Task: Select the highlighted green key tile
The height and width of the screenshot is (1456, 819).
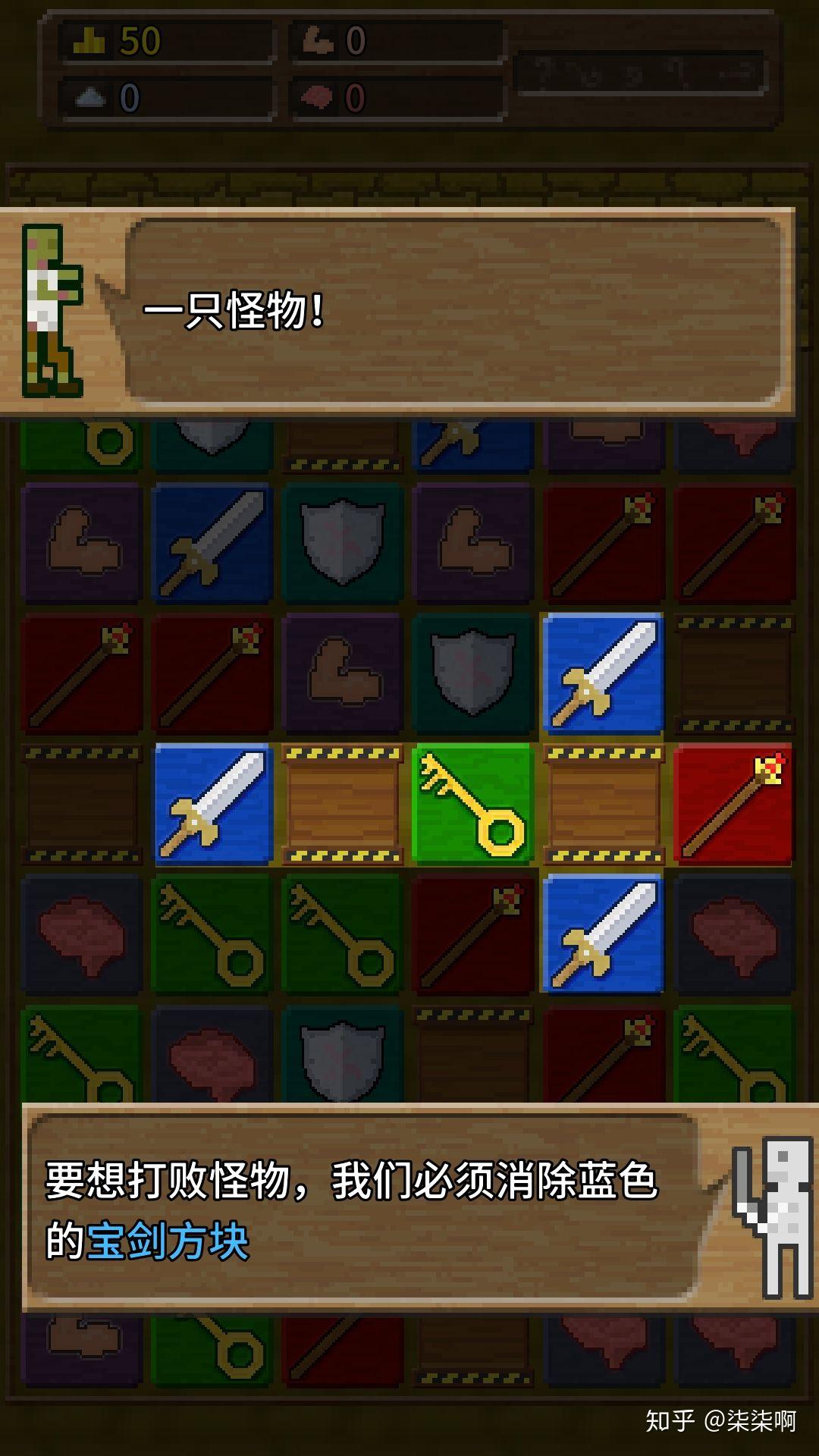Action: [473, 805]
